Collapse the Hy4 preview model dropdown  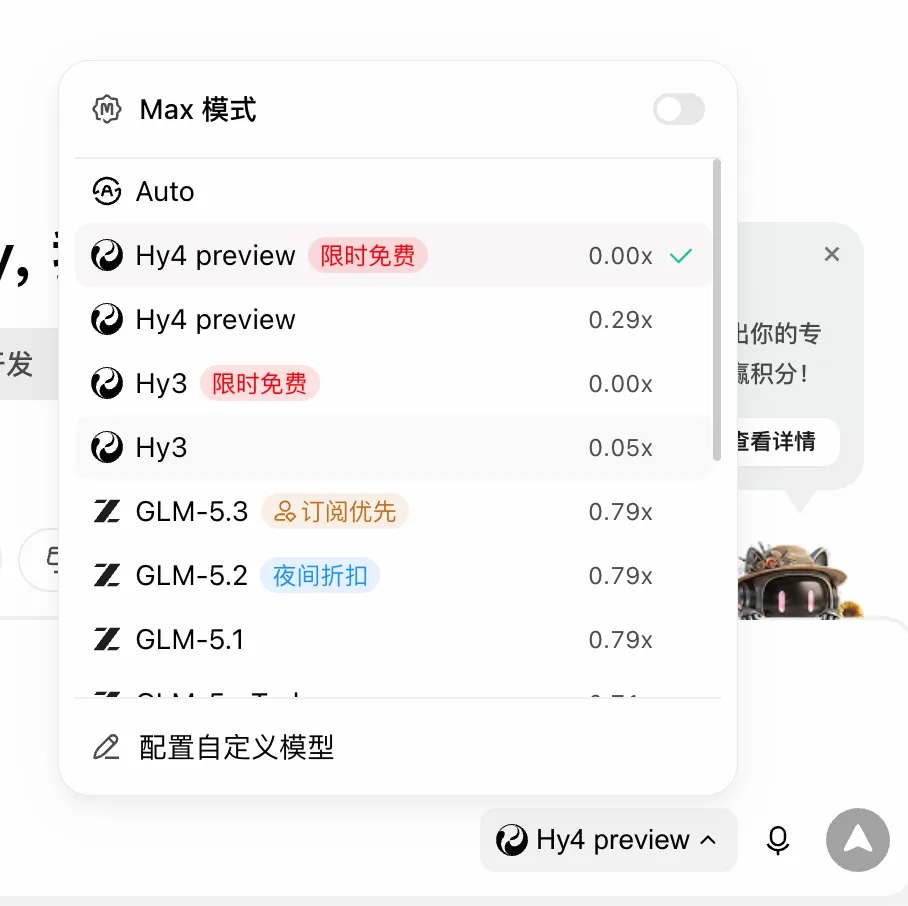(x=608, y=839)
